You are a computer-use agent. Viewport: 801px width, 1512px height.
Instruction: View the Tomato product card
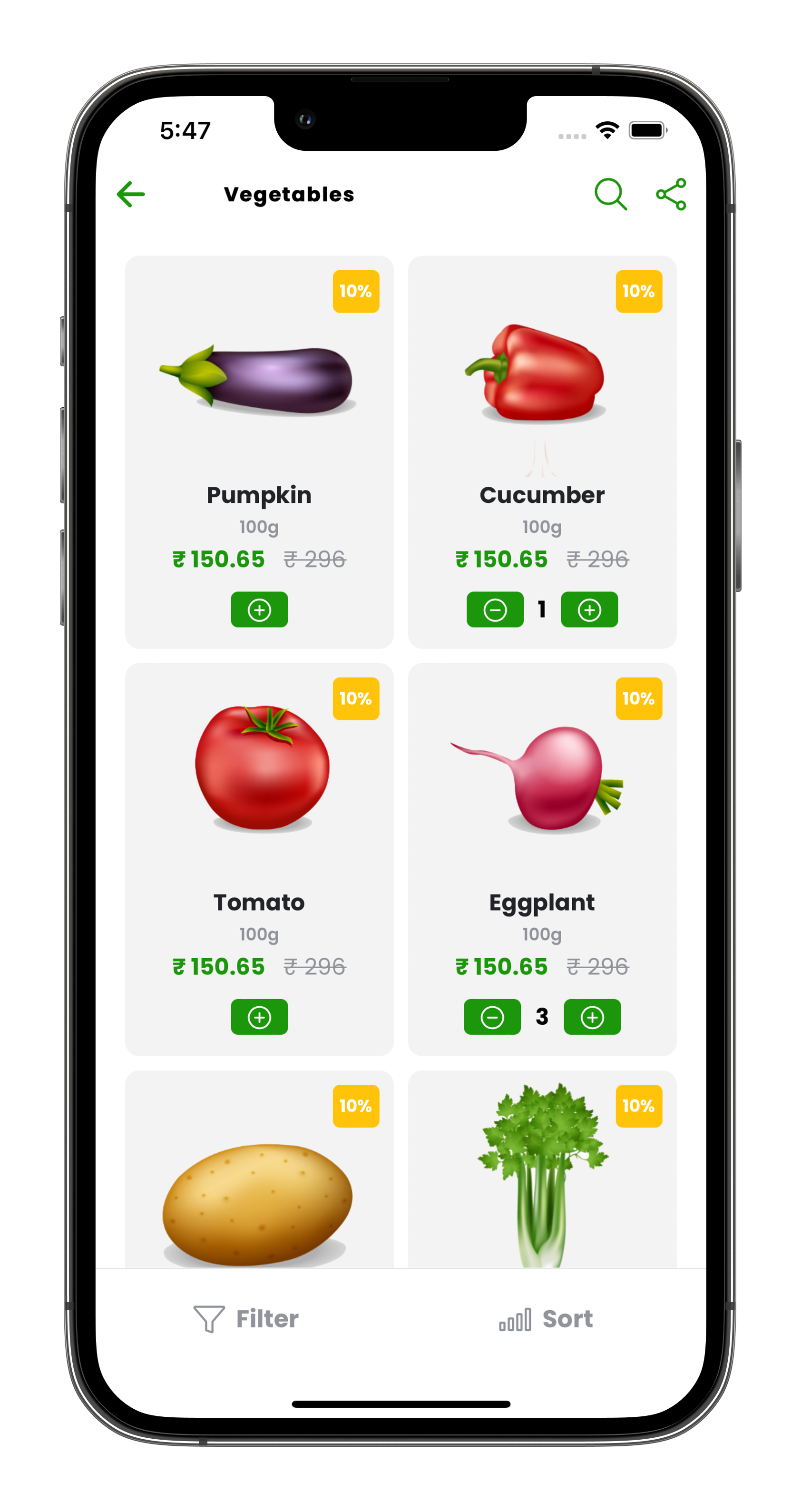[259, 859]
